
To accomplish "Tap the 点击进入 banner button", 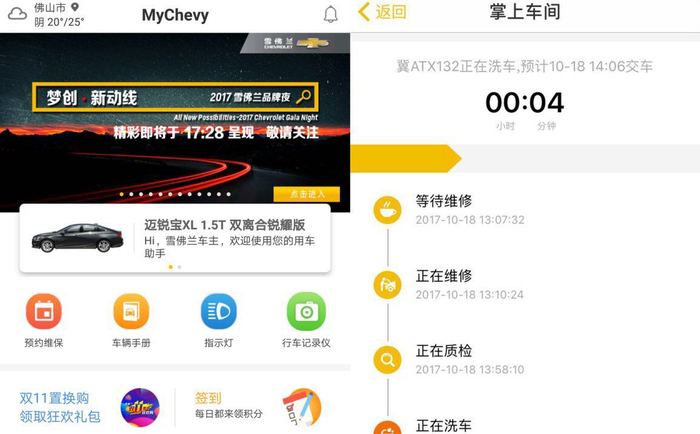I will [306, 194].
